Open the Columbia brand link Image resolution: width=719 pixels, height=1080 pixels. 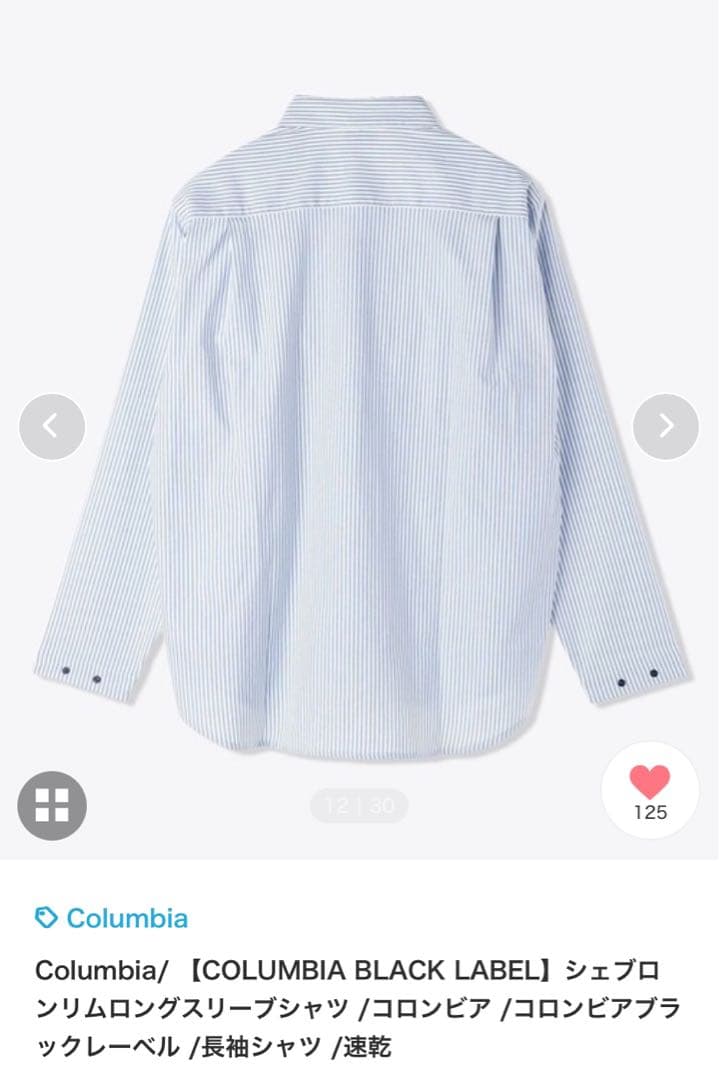point(112,918)
